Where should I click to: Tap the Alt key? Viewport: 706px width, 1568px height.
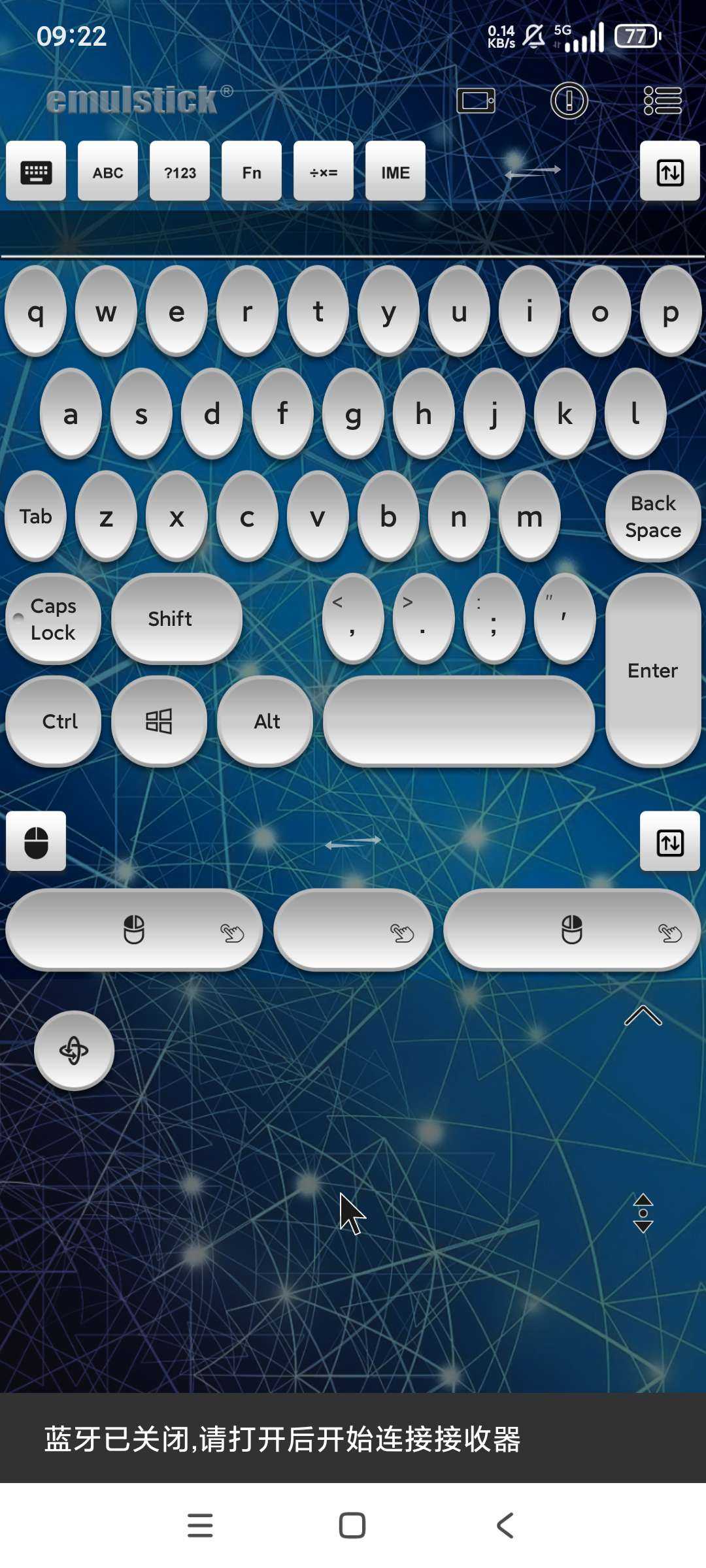click(265, 721)
